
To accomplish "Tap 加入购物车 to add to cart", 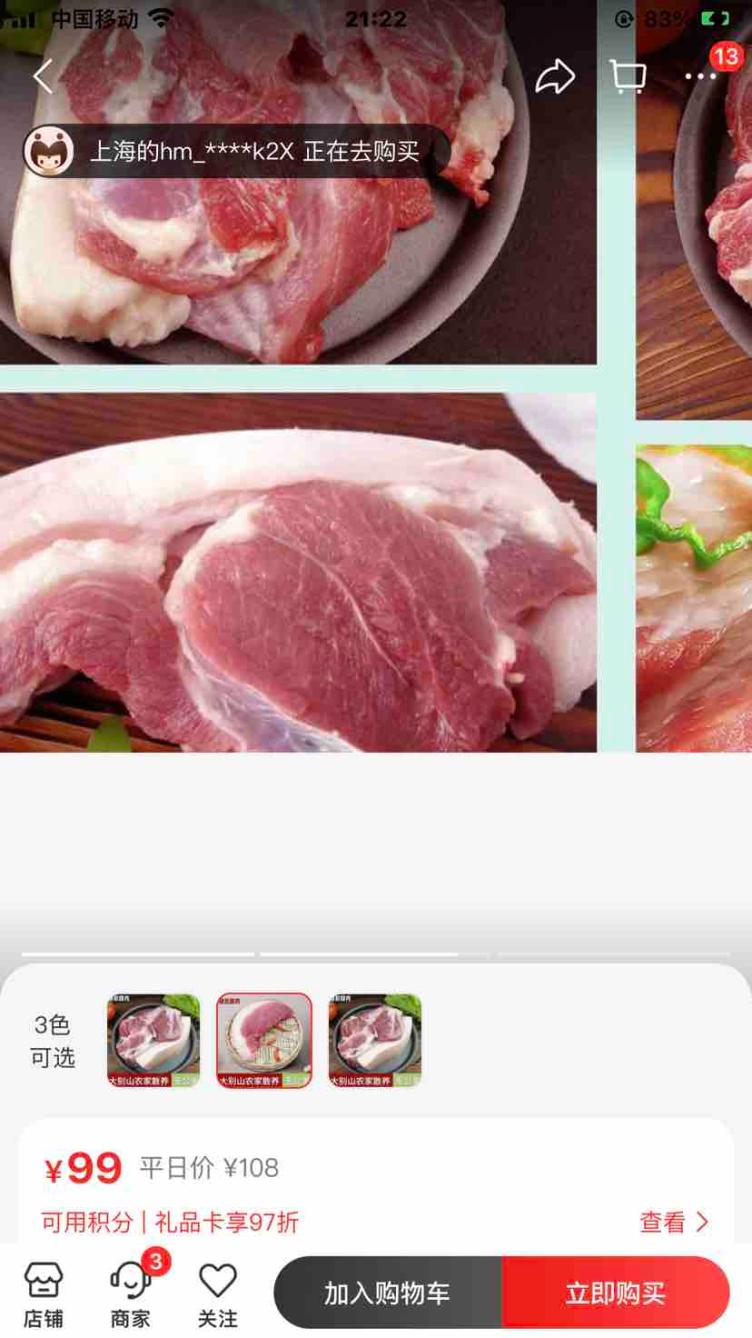I will pyautogui.click(x=387, y=1293).
